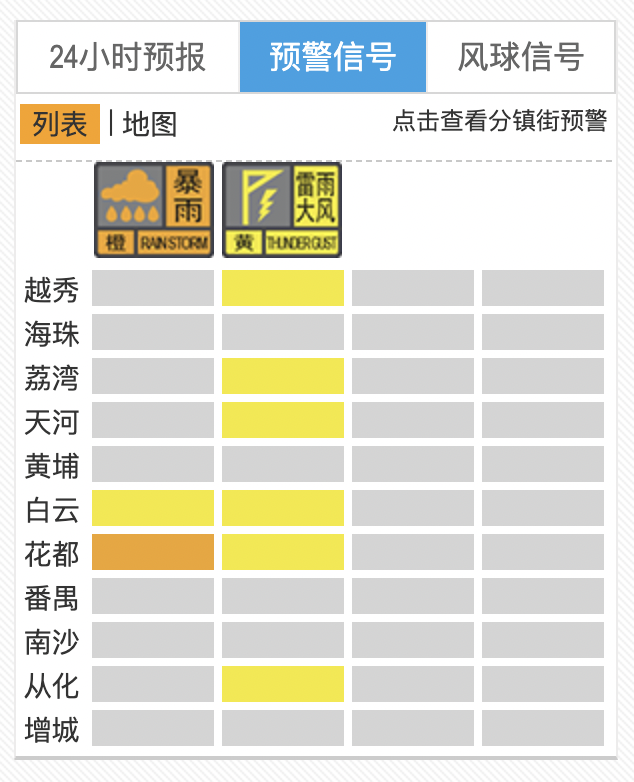Select the 预警信号 tab
The width and height of the screenshot is (634, 782).
click(x=333, y=57)
